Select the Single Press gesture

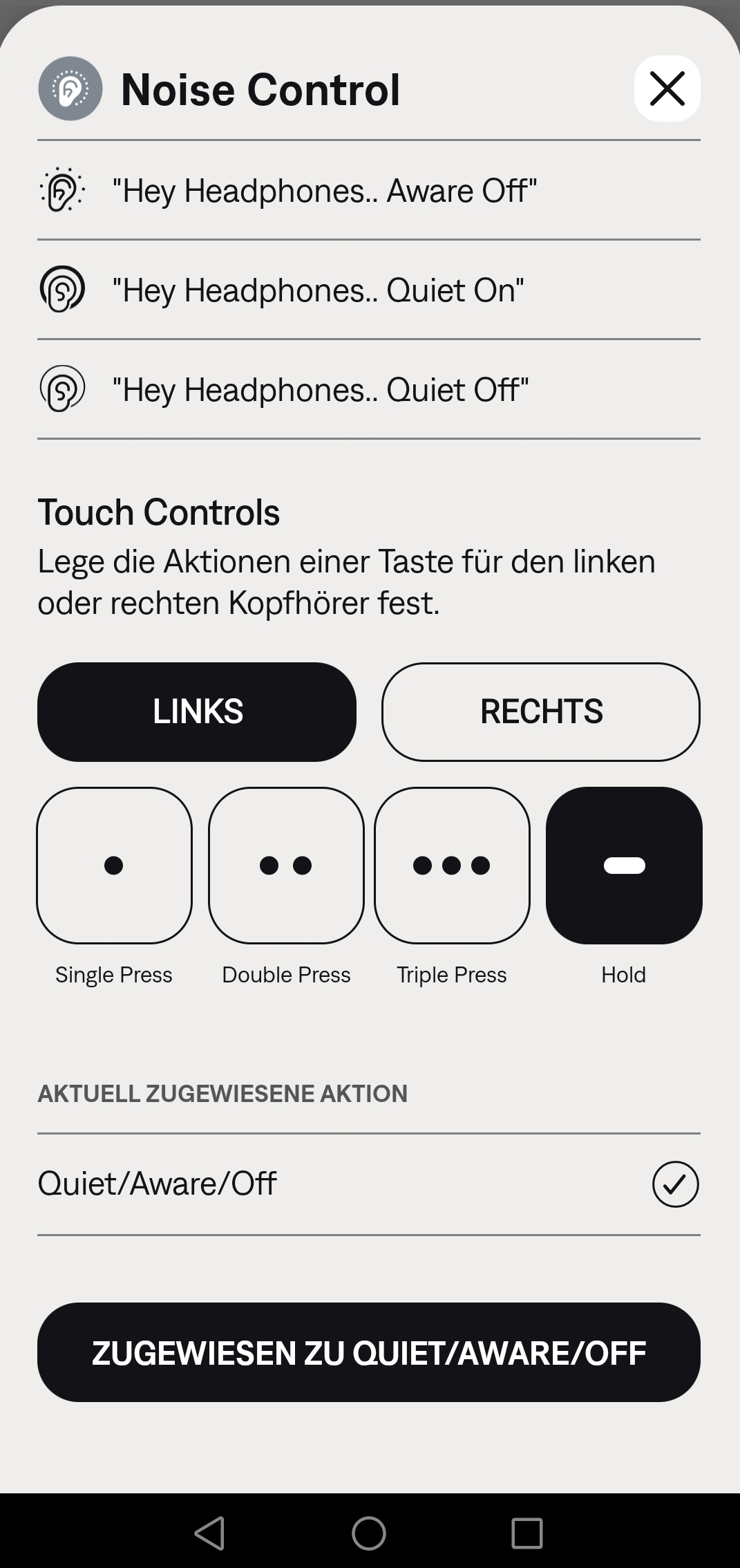coord(114,865)
